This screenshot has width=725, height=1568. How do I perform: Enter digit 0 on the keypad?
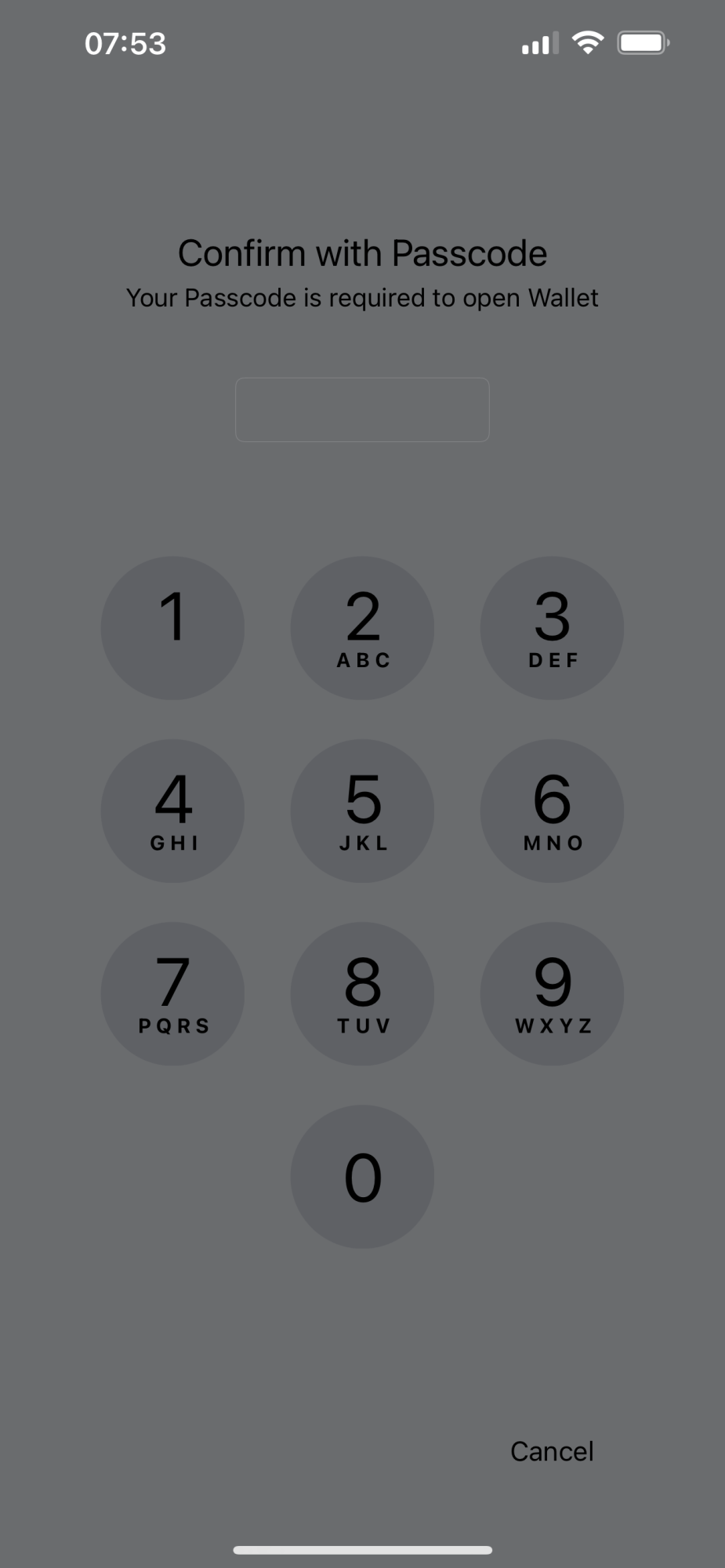point(362,1177)
